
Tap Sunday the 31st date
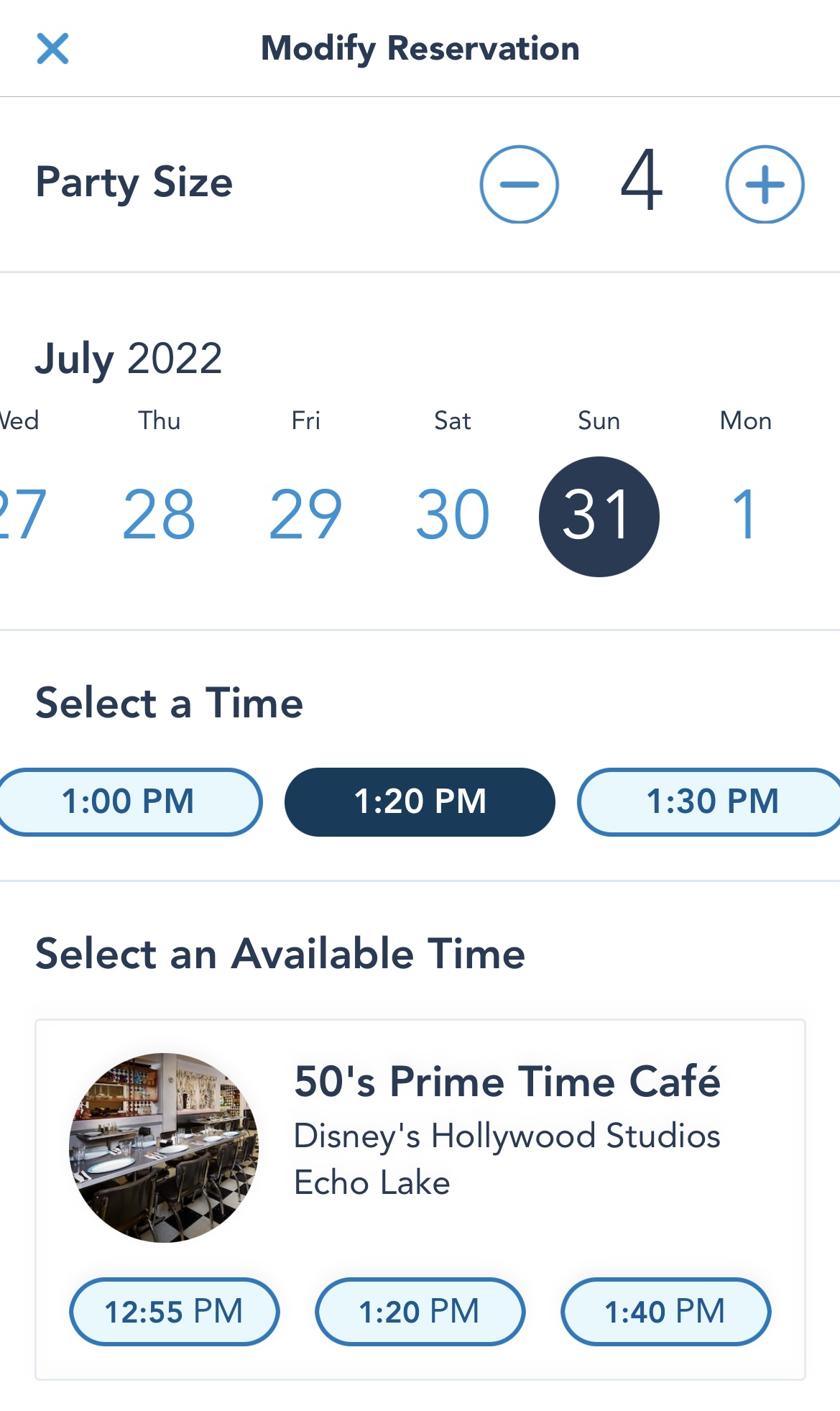click(x=599, y=516)
